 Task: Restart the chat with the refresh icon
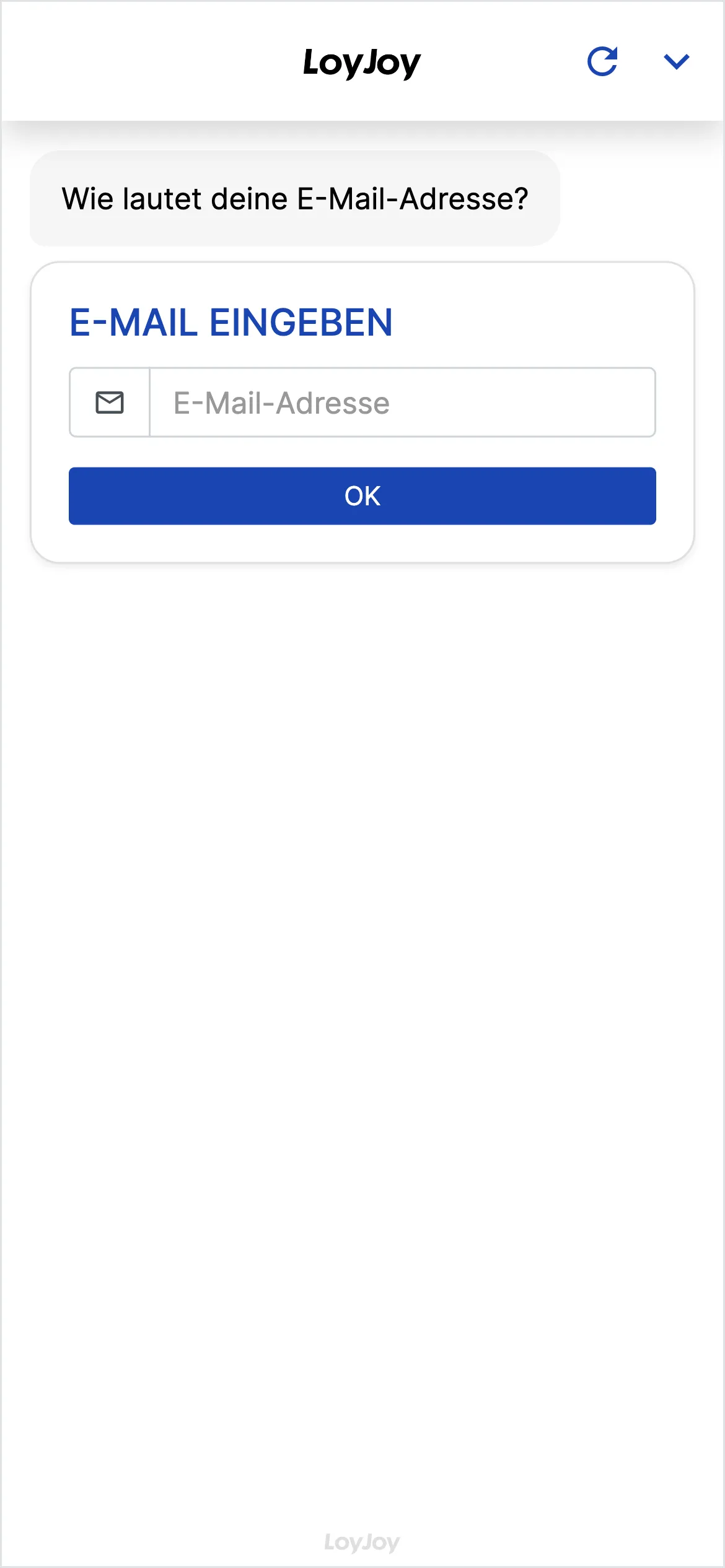tap(602, 61)
